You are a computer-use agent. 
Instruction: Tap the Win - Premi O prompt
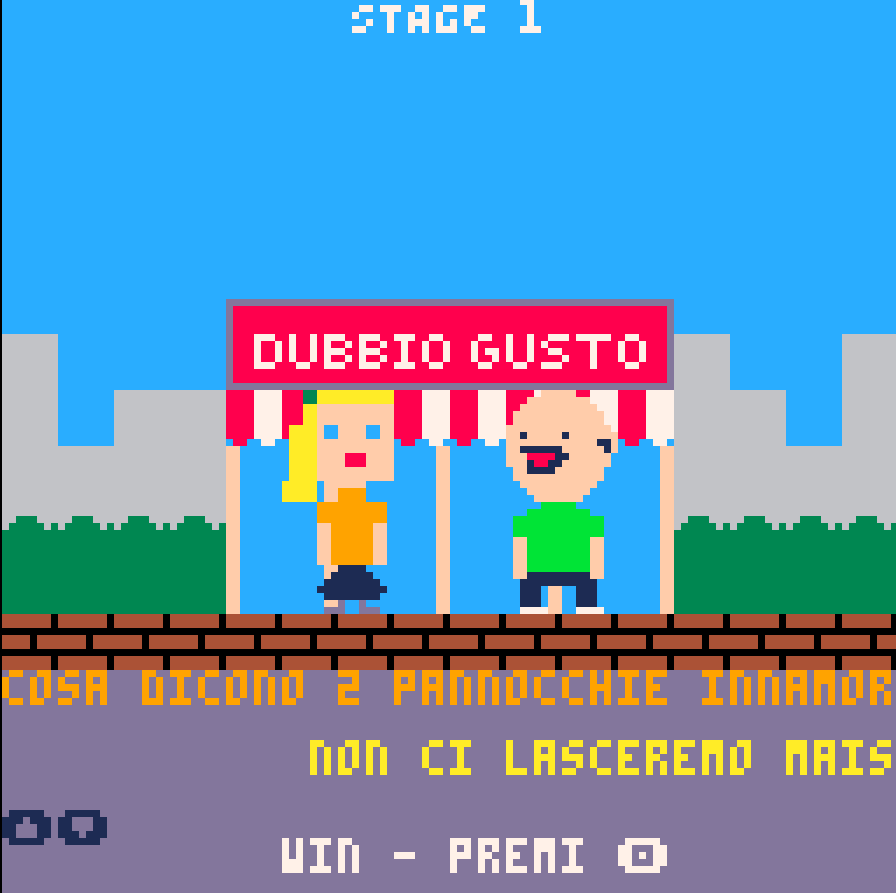pos(473,856)
